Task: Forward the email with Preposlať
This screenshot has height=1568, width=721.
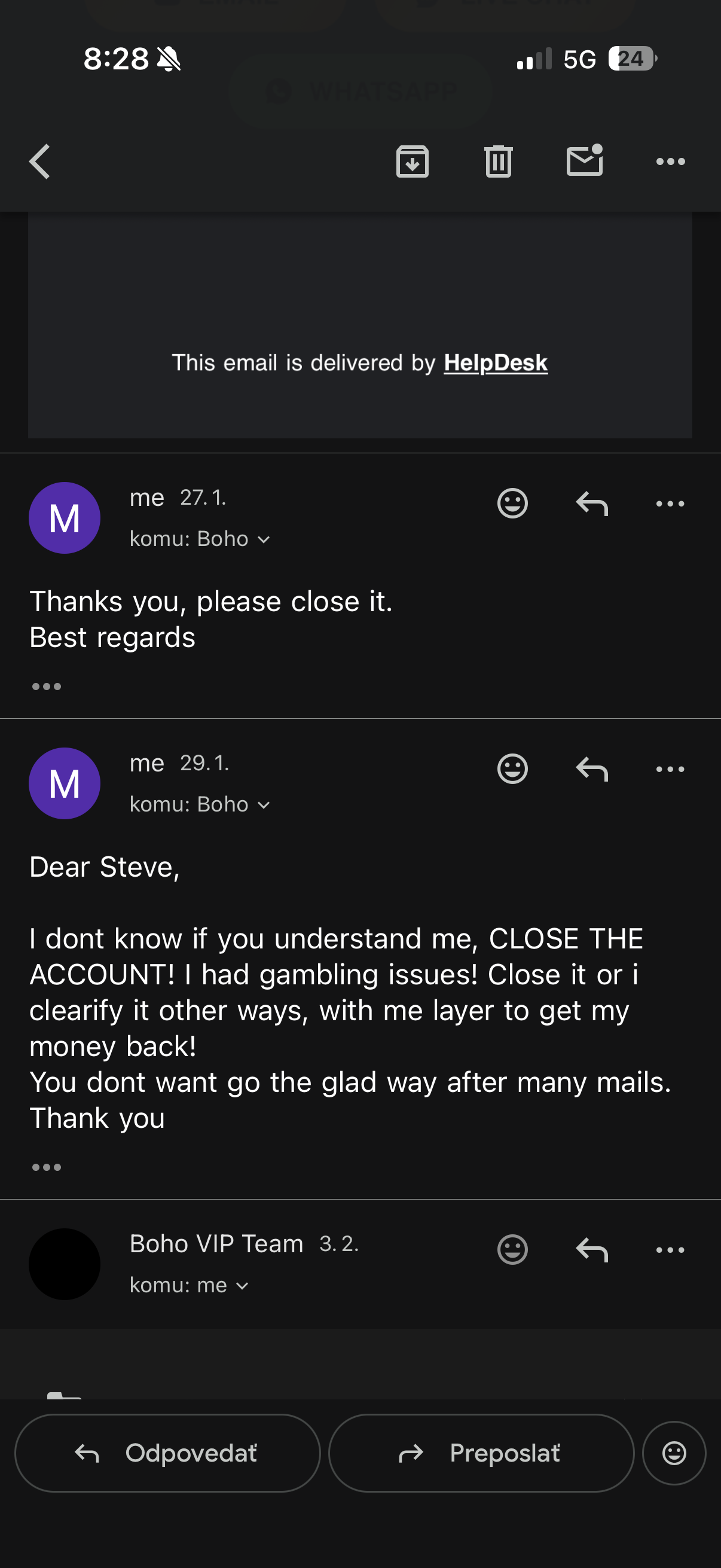Action: click(x=481, y=1453)
